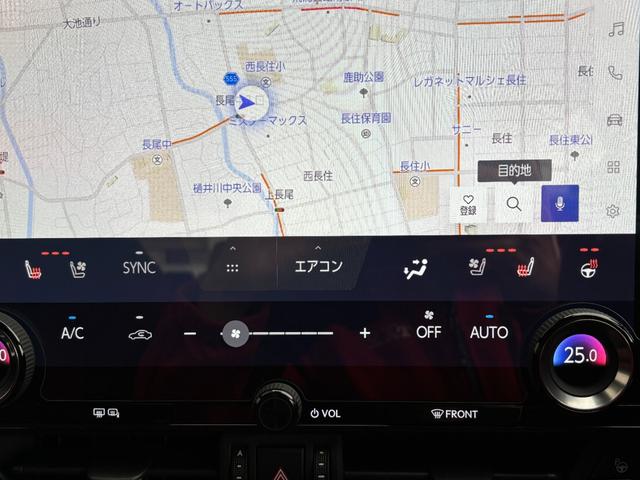Toggle the steering wheel heater
The height and width of the screenshot is (480, 640).
tap(589, 267)
